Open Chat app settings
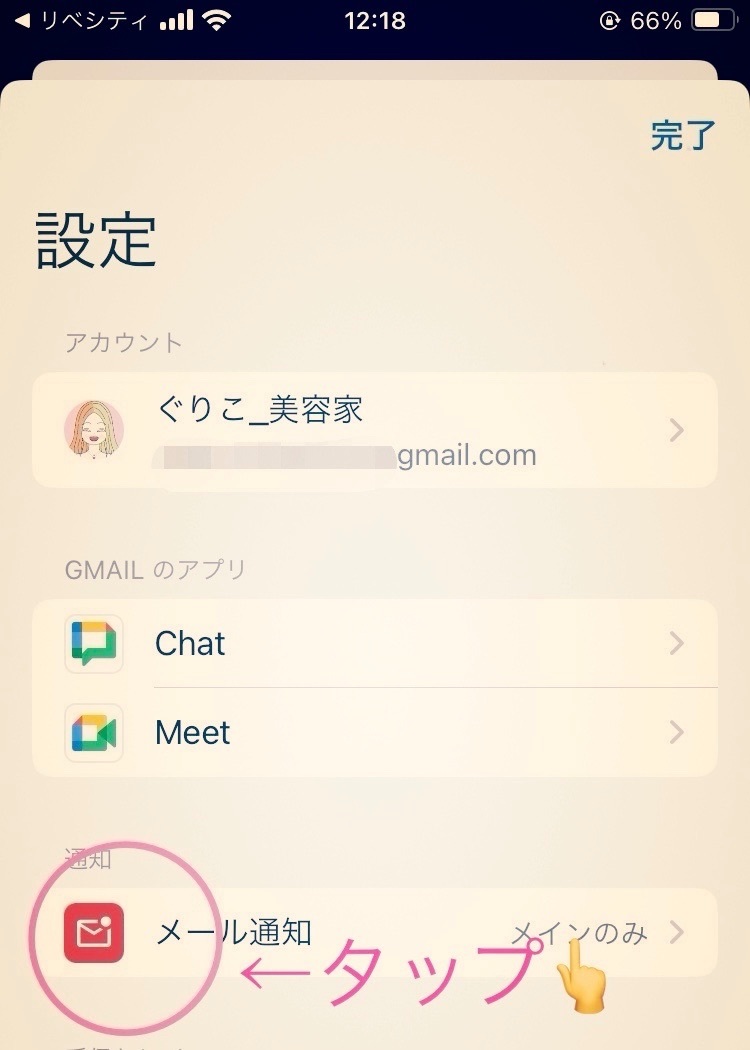750x1050 pixels. point(374,644)
